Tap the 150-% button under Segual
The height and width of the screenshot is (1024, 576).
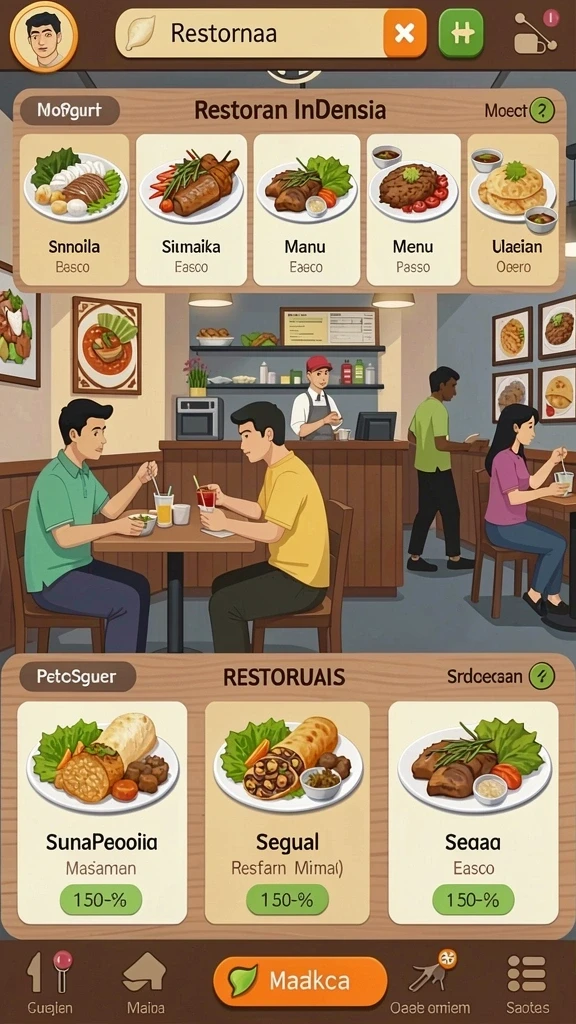(x=287, y=899)
